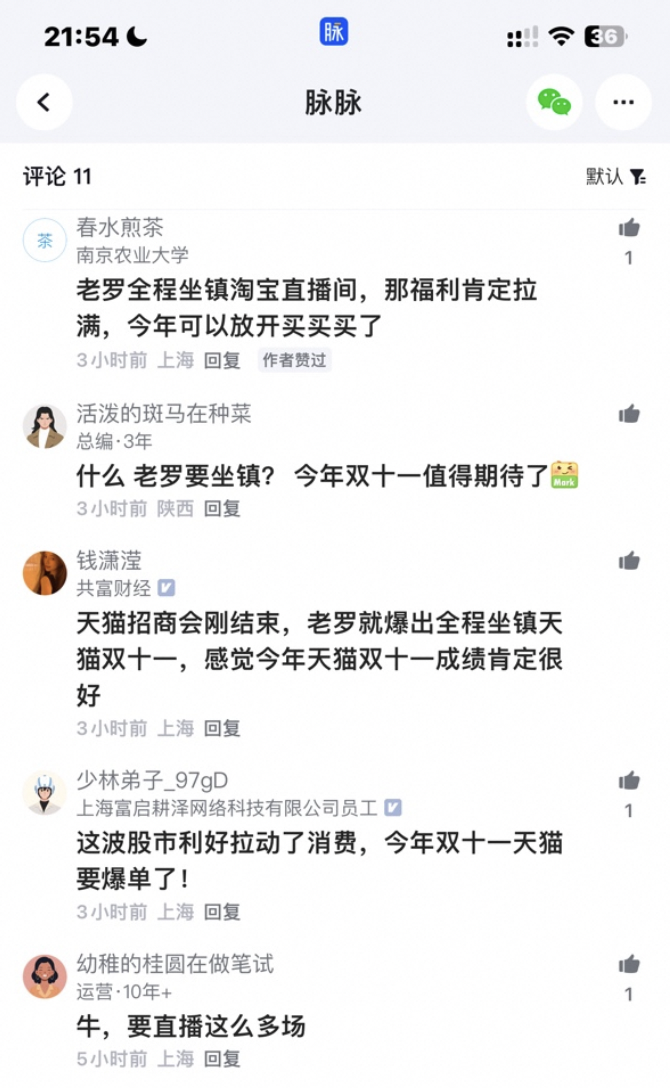Tap 回复 under 钱潇滢's comment
Image resolution: width=670 pixels, height=1088 pixels.
[222, 728]
